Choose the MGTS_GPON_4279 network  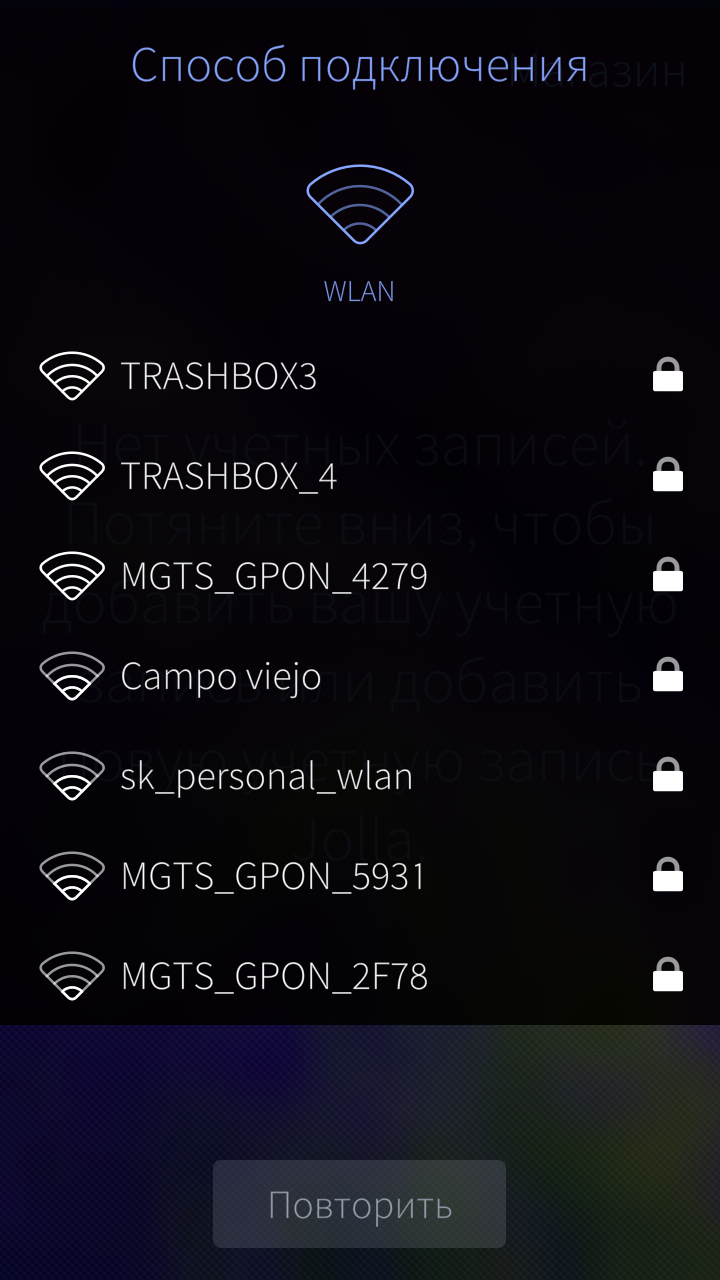pyautogui.click(x=360, y=576)
